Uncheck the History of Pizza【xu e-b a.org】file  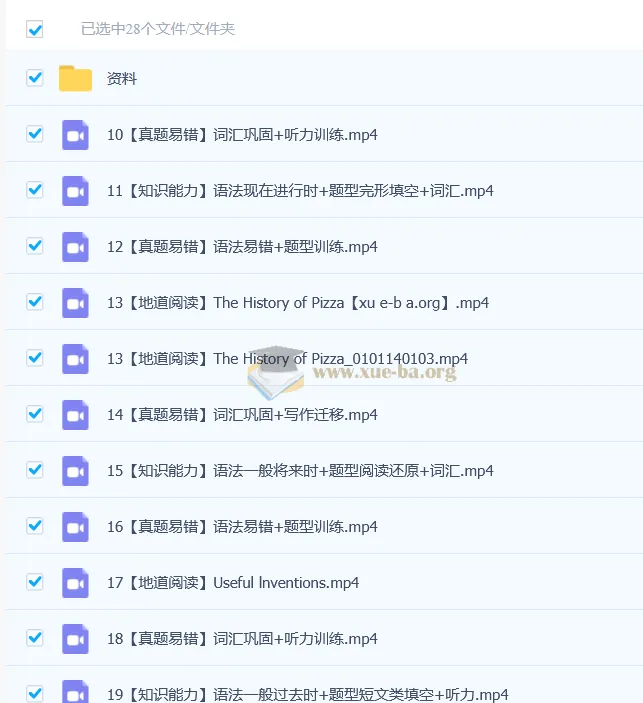[35, 302]
